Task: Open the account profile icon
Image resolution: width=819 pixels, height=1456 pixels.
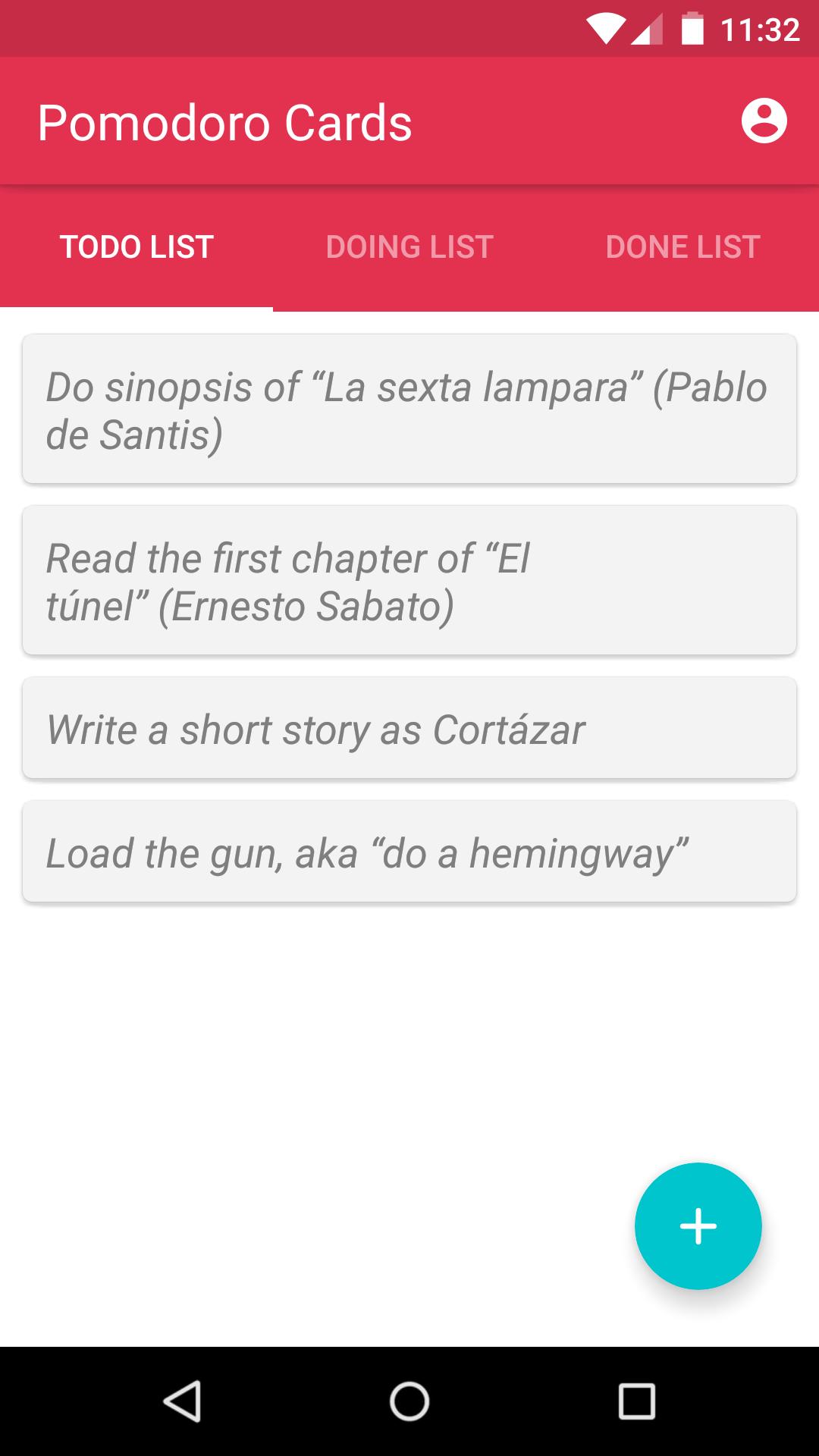Action: (764, 121)
